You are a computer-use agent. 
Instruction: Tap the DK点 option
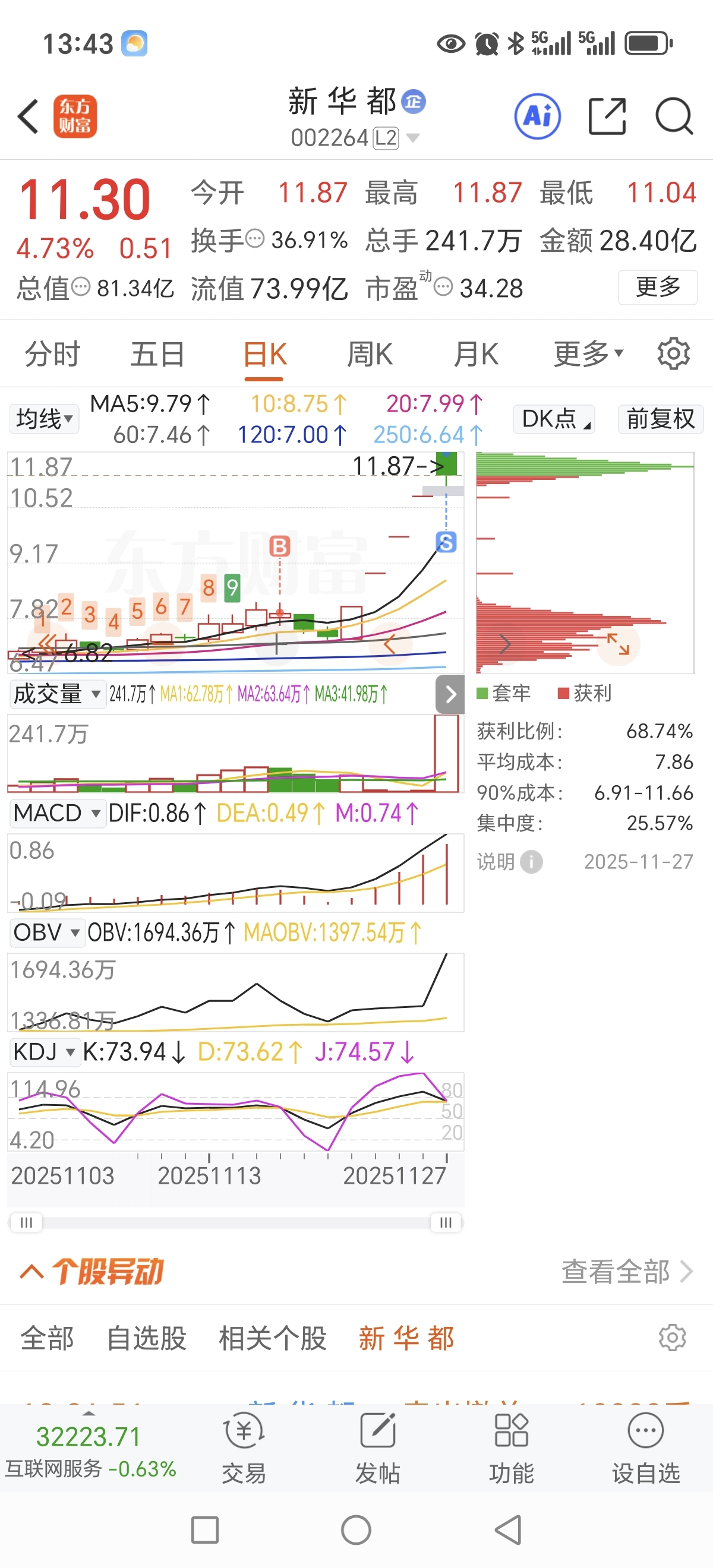pos(554,419)
